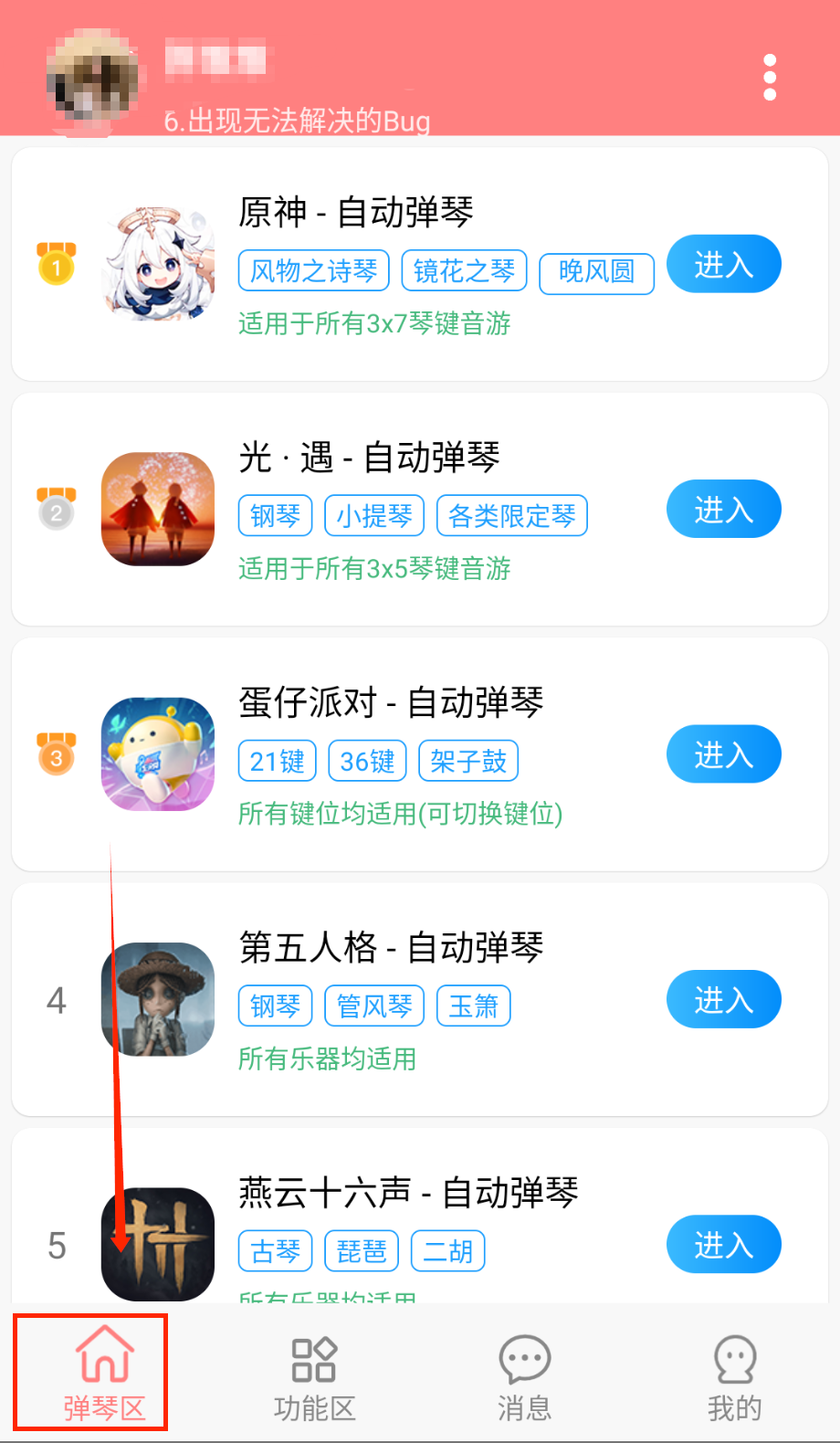This screenshot has height=1443, width=840.
Task: Select the 晚风圆 chip under 原神
Action: (x=596, y=272)
